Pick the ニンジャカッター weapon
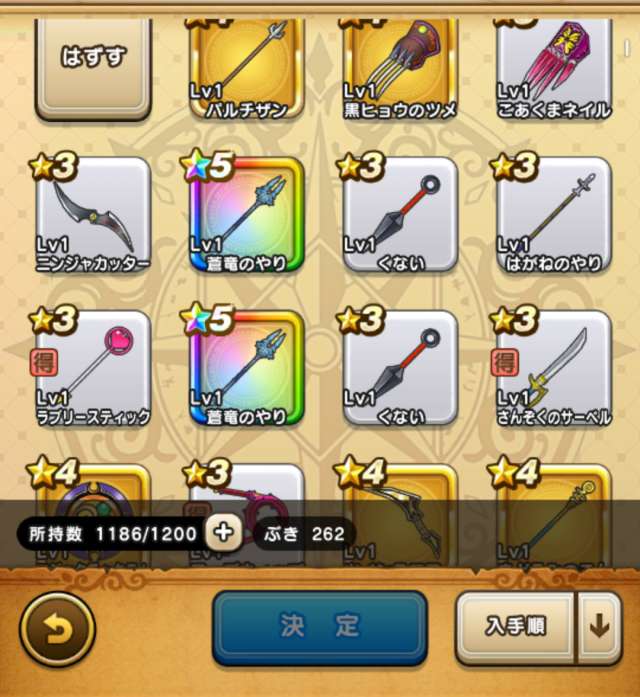 point(93,213)
